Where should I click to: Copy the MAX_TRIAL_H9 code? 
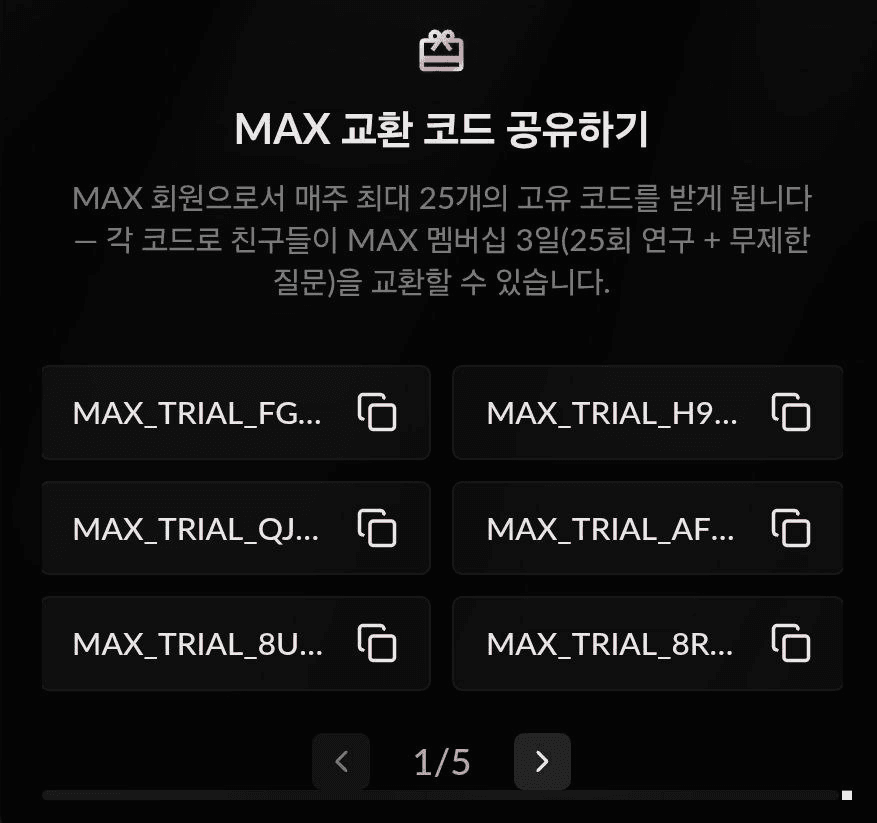[x=790, y=412]
